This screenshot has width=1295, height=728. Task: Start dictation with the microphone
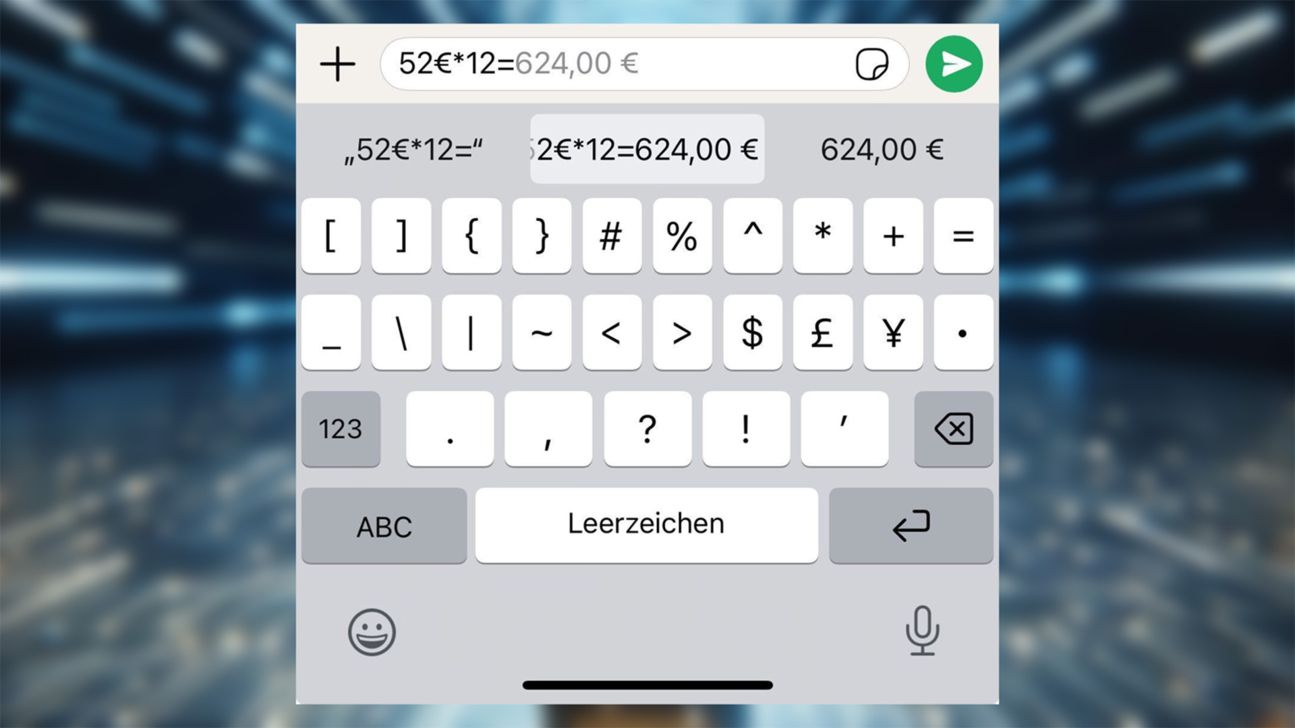[x=922, y=631]
